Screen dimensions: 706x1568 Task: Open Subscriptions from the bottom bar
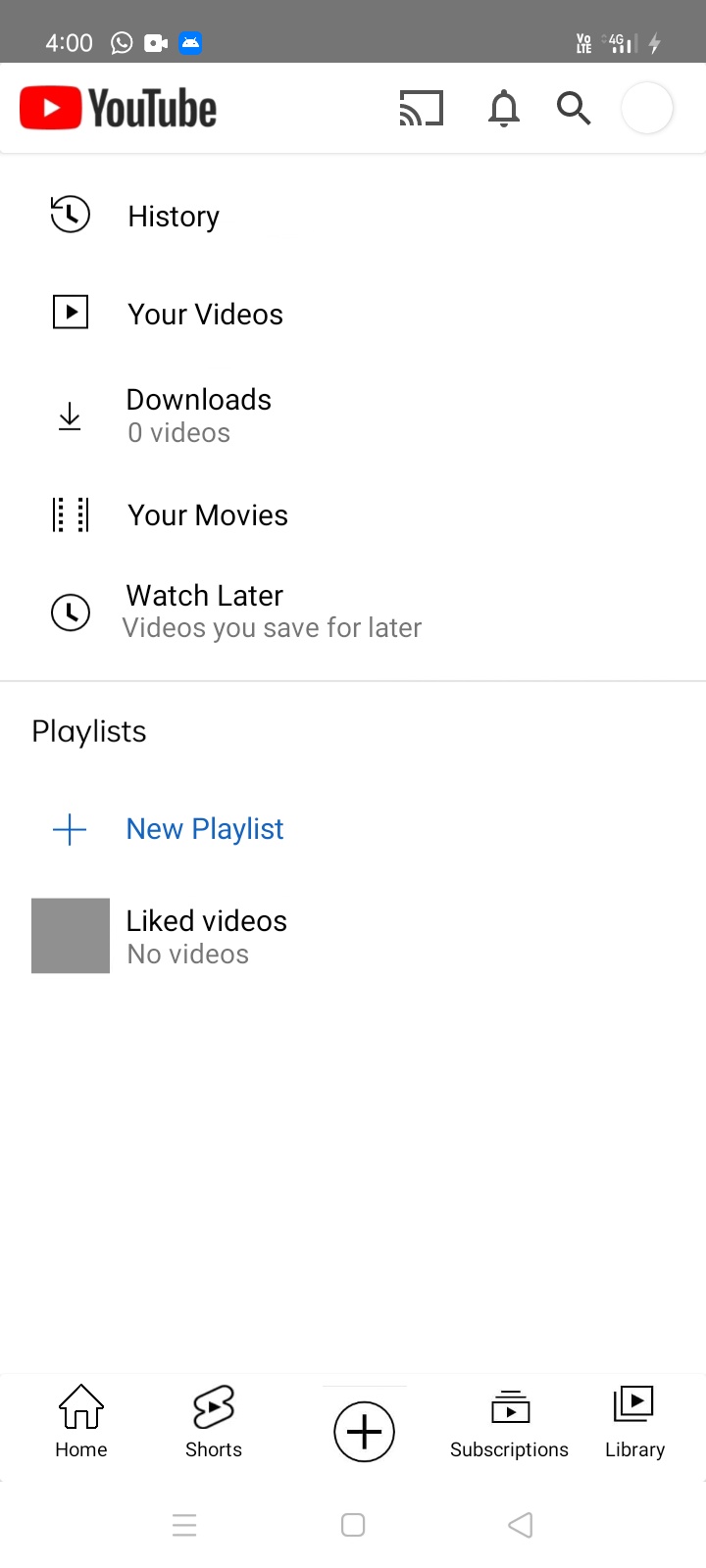pos(509,1421)
